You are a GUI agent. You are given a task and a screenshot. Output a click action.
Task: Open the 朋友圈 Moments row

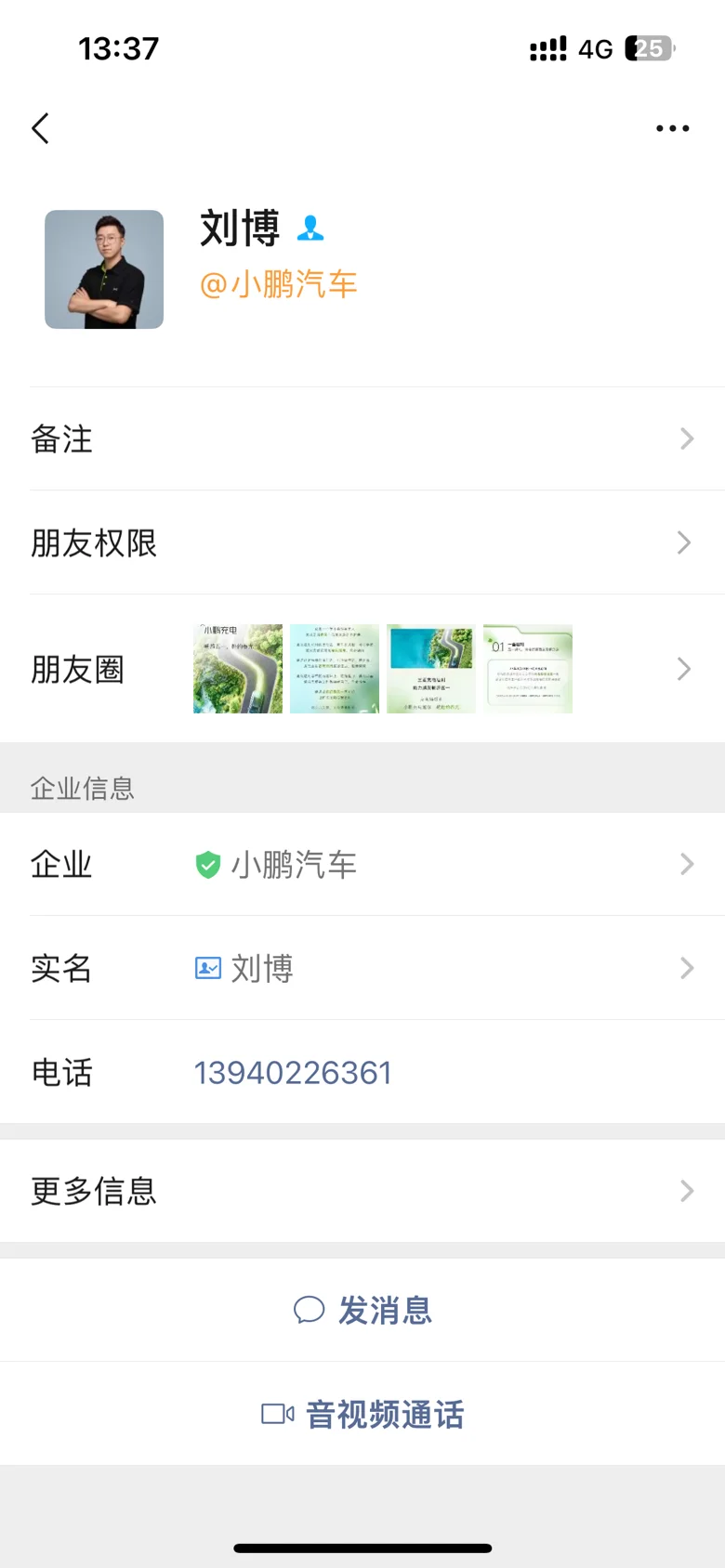(362, 669)
